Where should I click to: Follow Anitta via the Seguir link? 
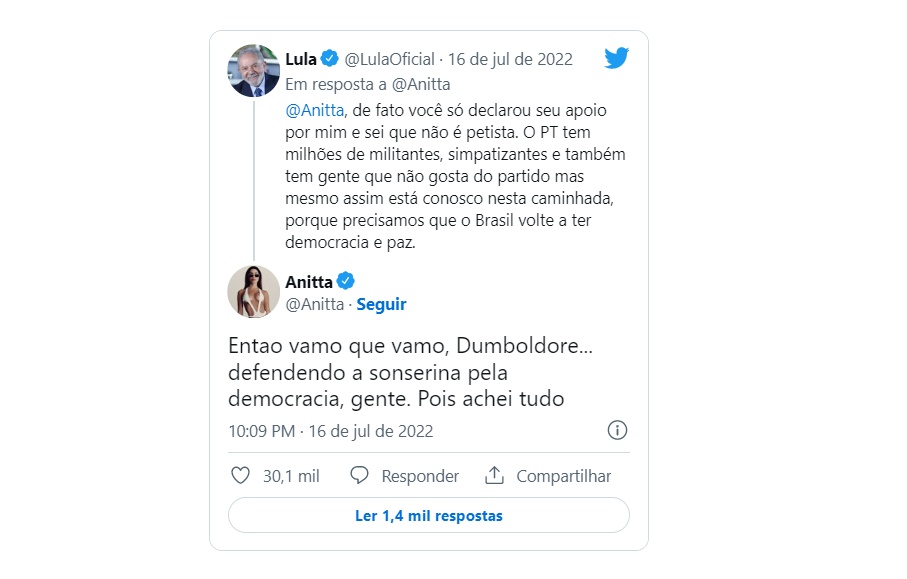(381, 304)
